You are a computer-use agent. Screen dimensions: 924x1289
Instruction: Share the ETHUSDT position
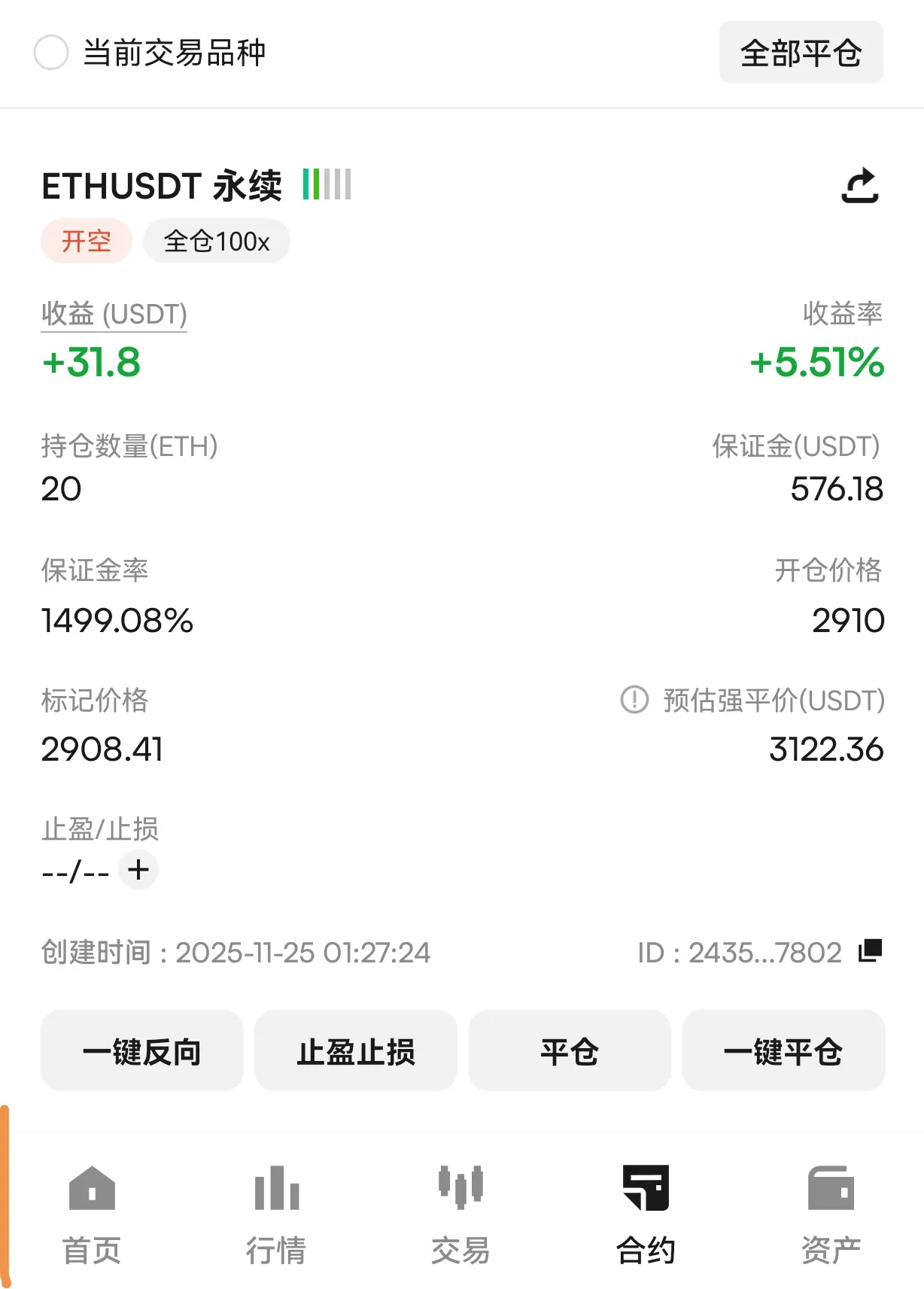(859, 186)
